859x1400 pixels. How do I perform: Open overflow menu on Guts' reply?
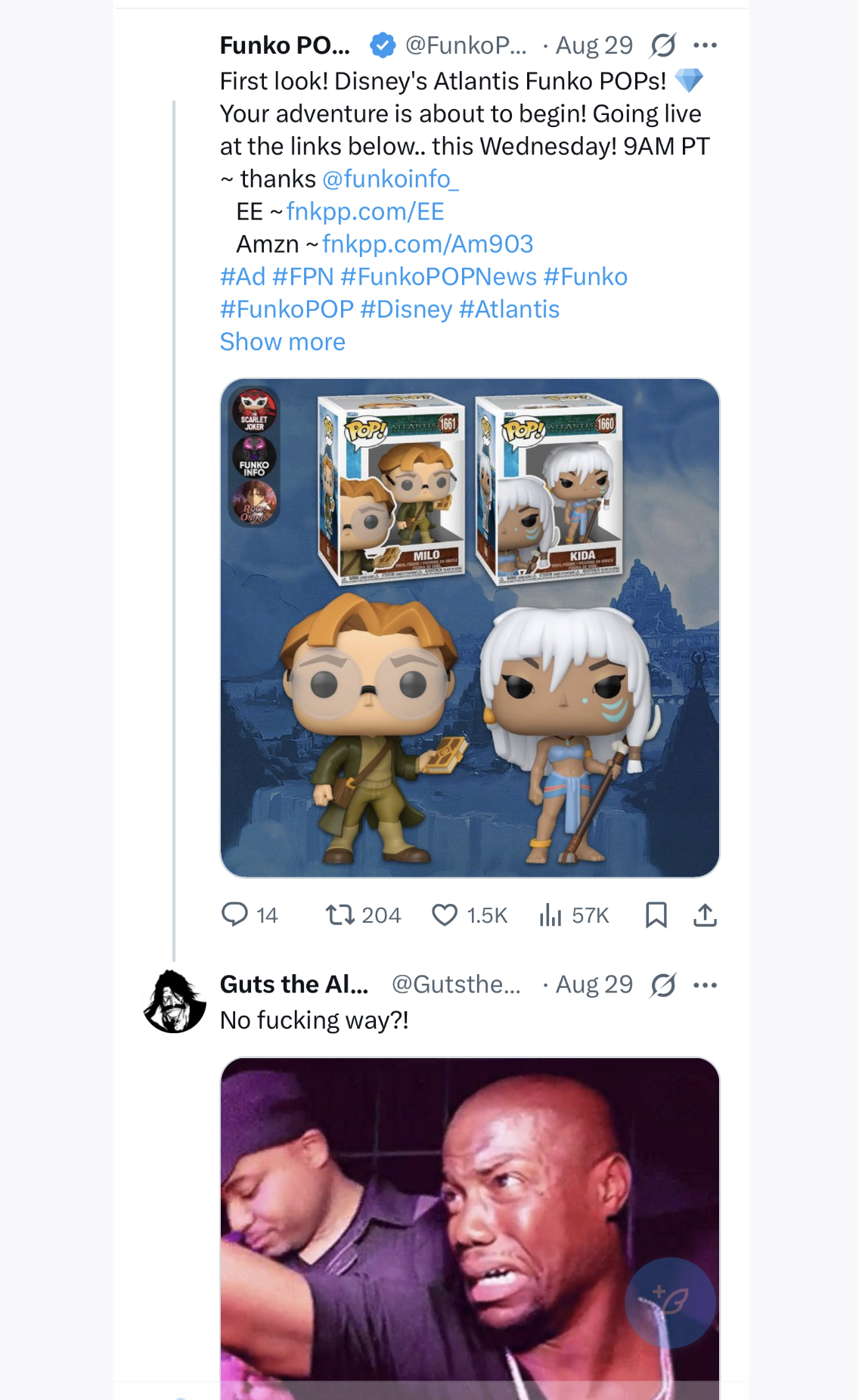[x=705, y=985]
